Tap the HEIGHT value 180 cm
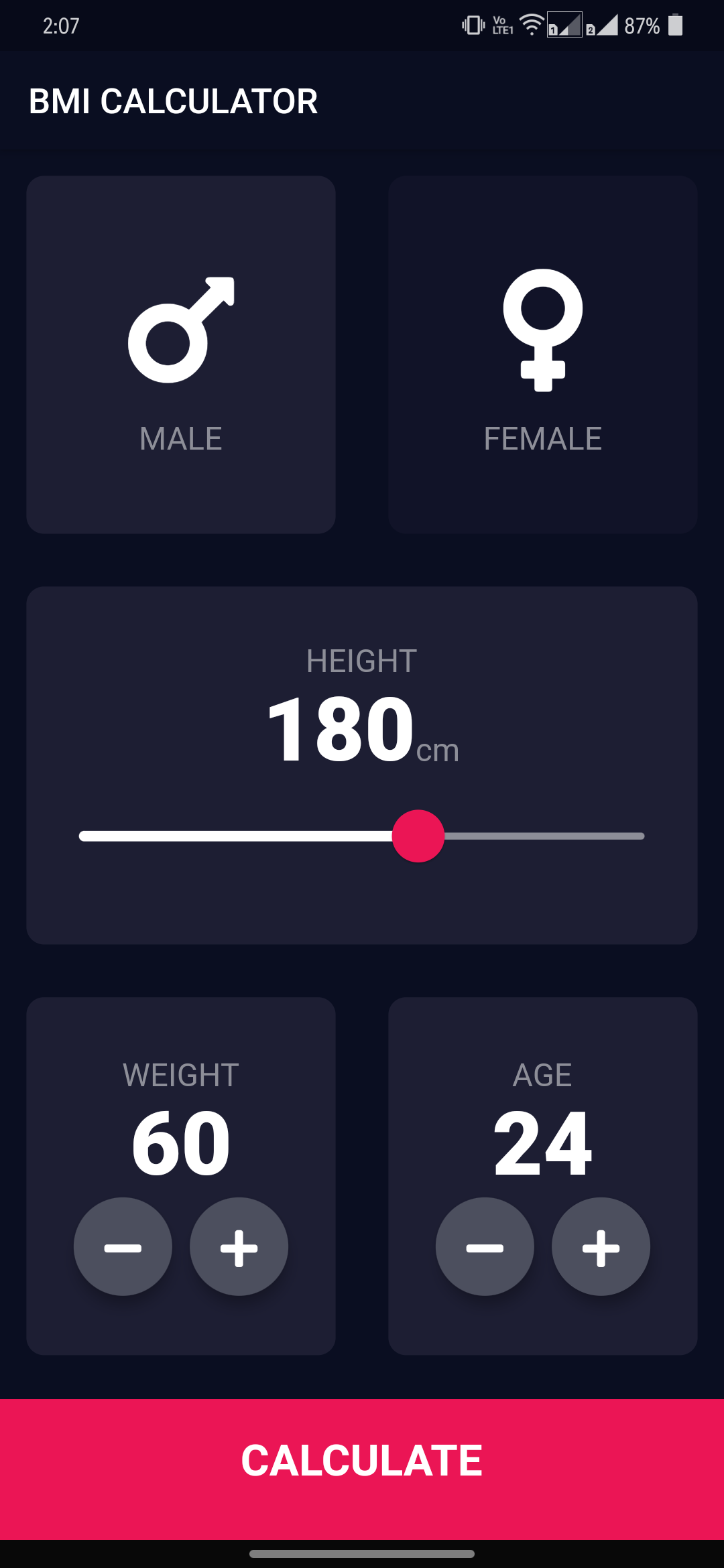724x1568 pixels. tap(362, 730)
